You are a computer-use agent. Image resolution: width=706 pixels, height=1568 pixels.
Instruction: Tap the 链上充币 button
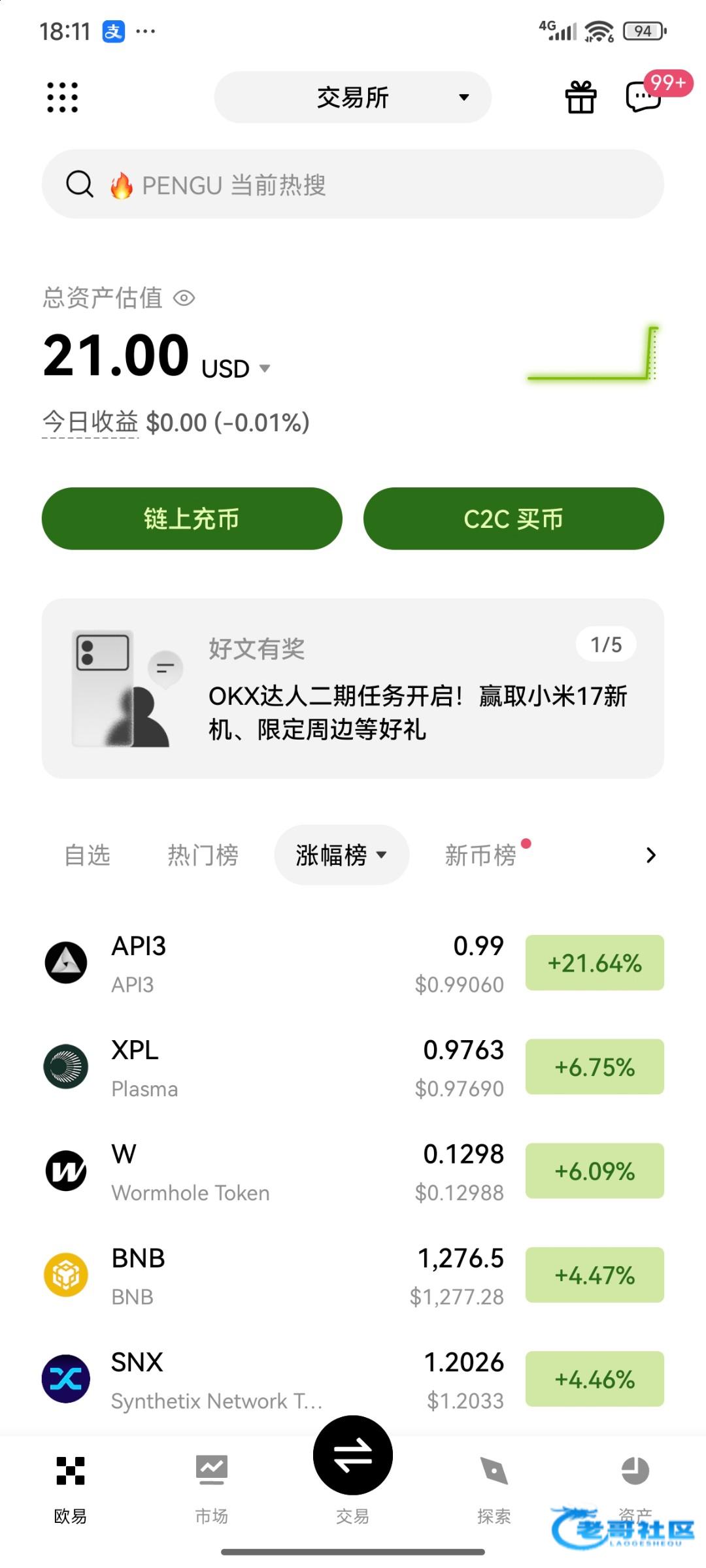pos(192,519)
